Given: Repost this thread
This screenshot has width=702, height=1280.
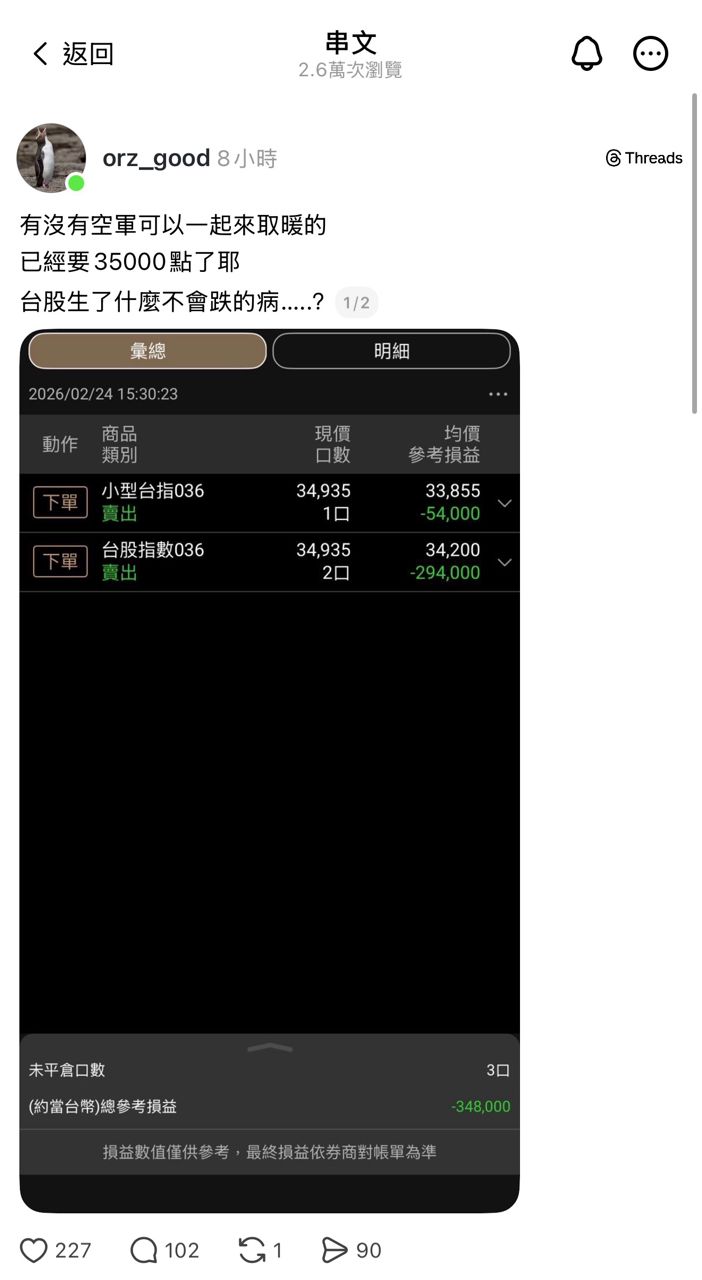Looking at the screenshot, I should click(x=252, y=1250).
